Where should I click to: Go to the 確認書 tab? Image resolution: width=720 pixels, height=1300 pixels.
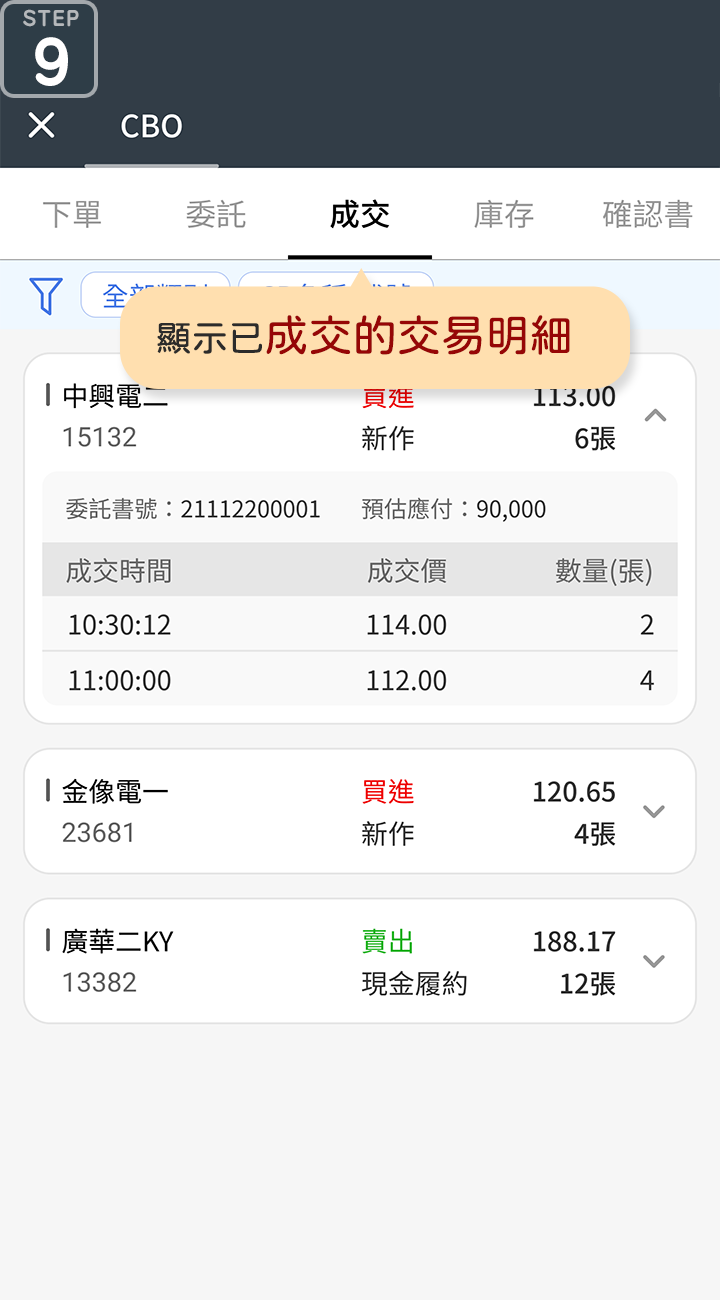647,215
